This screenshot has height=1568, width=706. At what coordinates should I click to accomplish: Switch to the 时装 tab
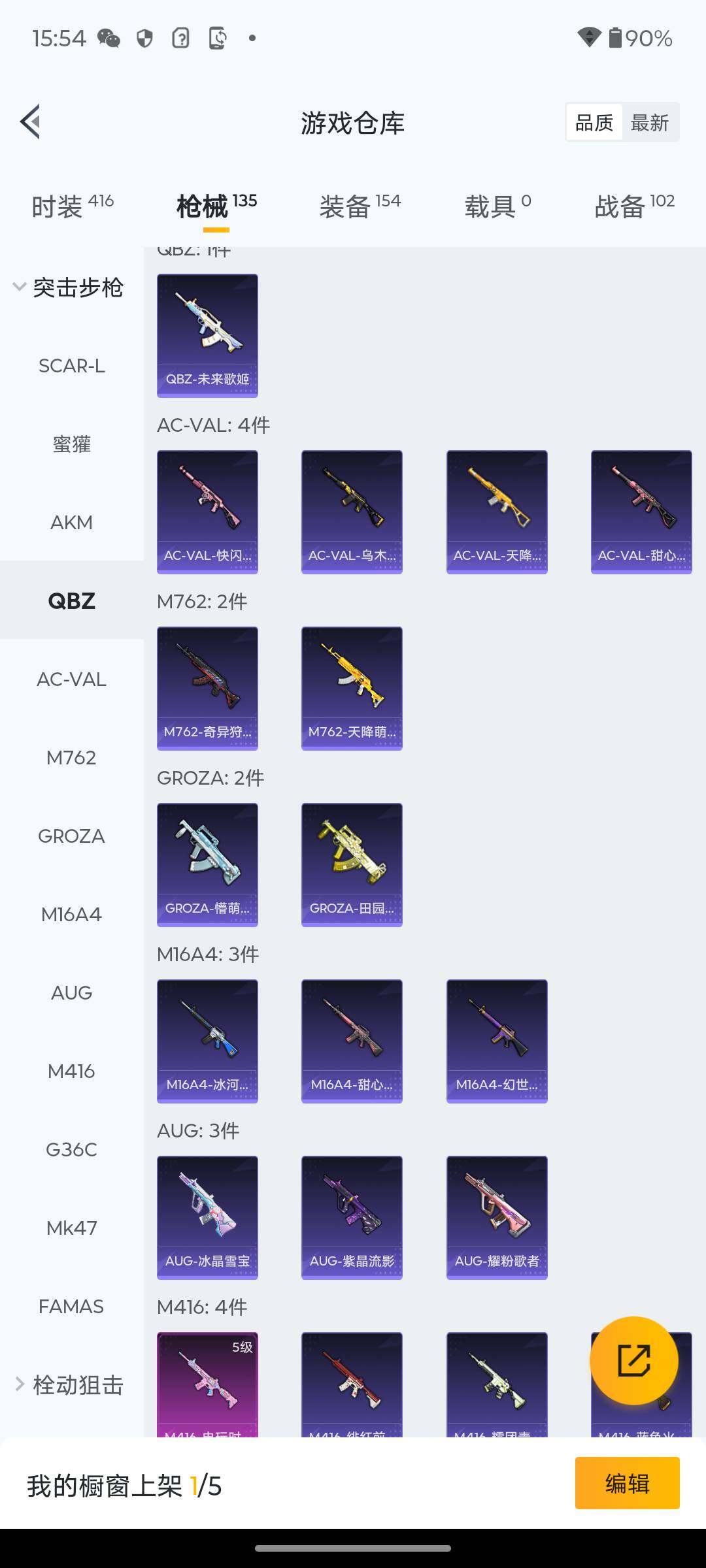72,206
